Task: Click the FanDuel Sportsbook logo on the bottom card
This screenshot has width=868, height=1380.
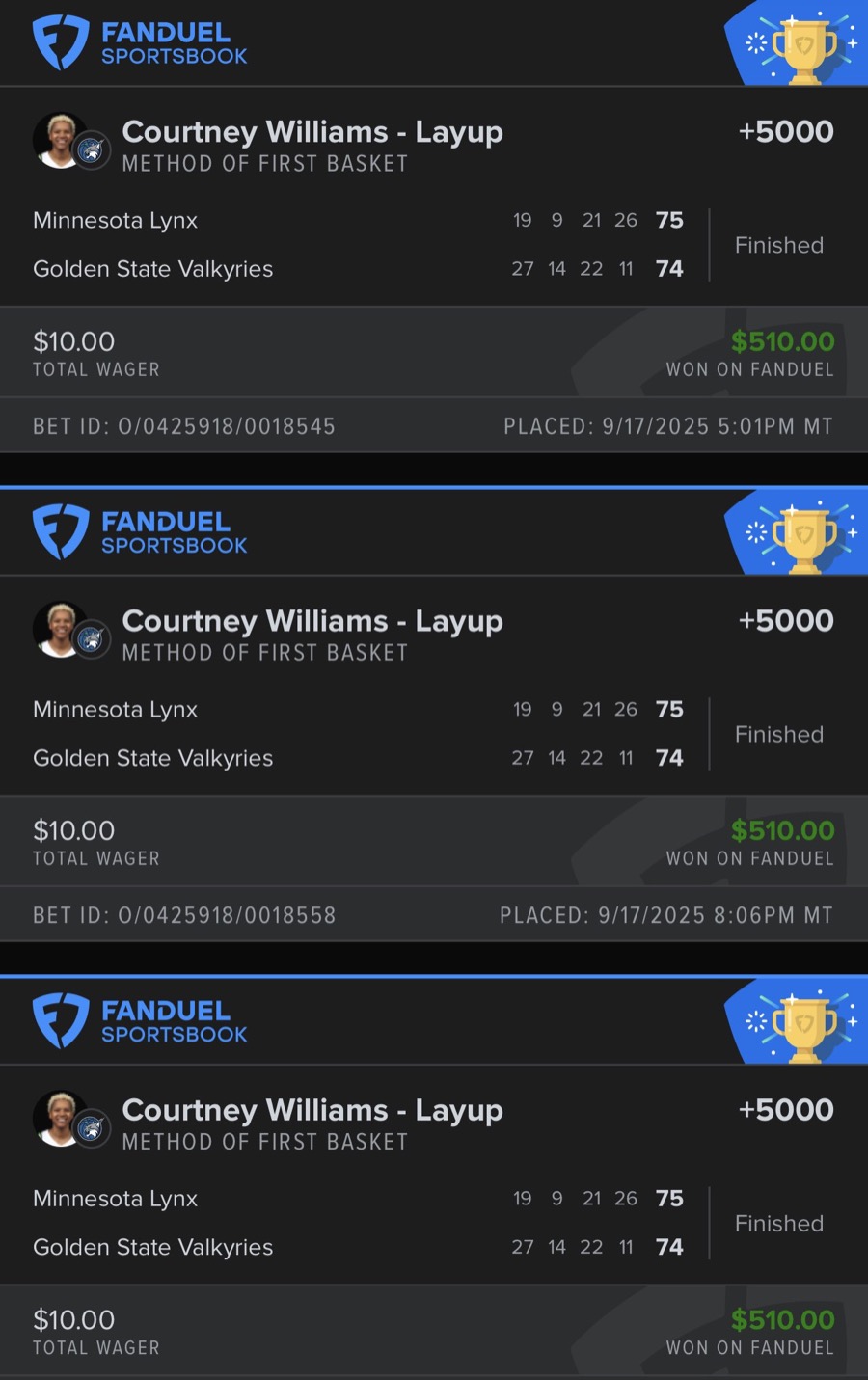Action: (141, 1020)
